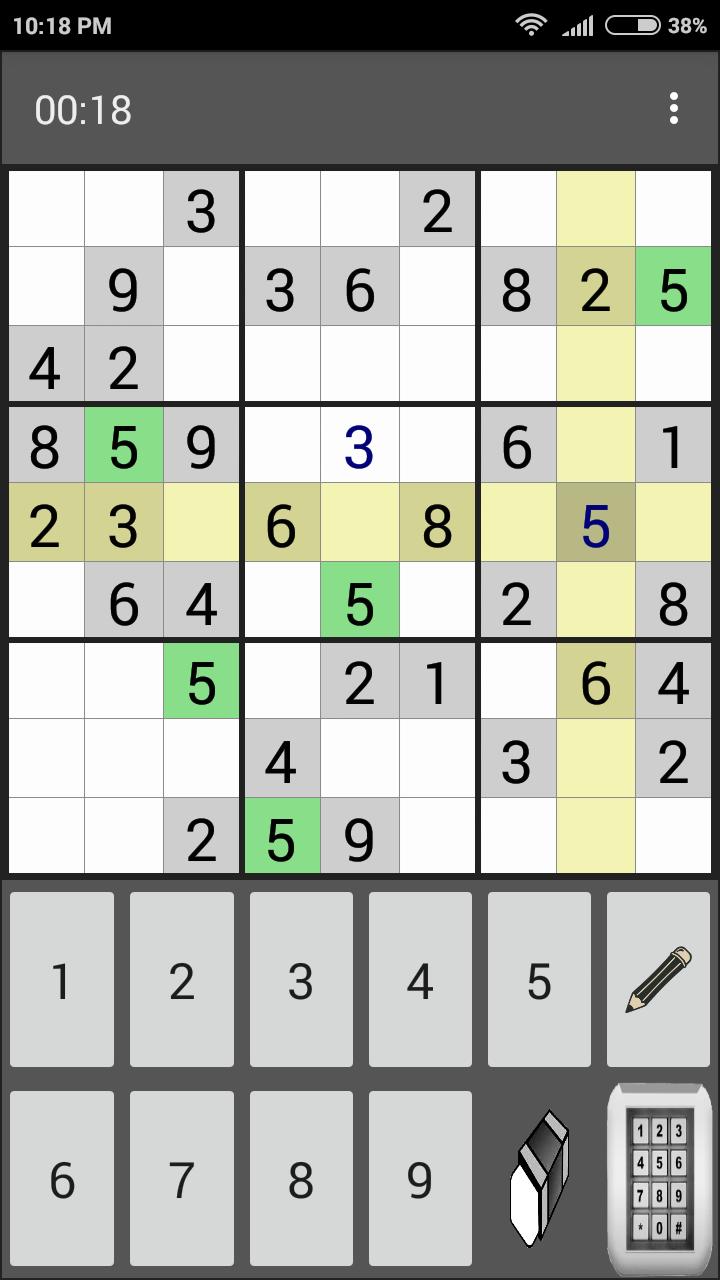Select the highlighted cell containing blue 5
This screenshot has height=1280, width=720.
596,524
